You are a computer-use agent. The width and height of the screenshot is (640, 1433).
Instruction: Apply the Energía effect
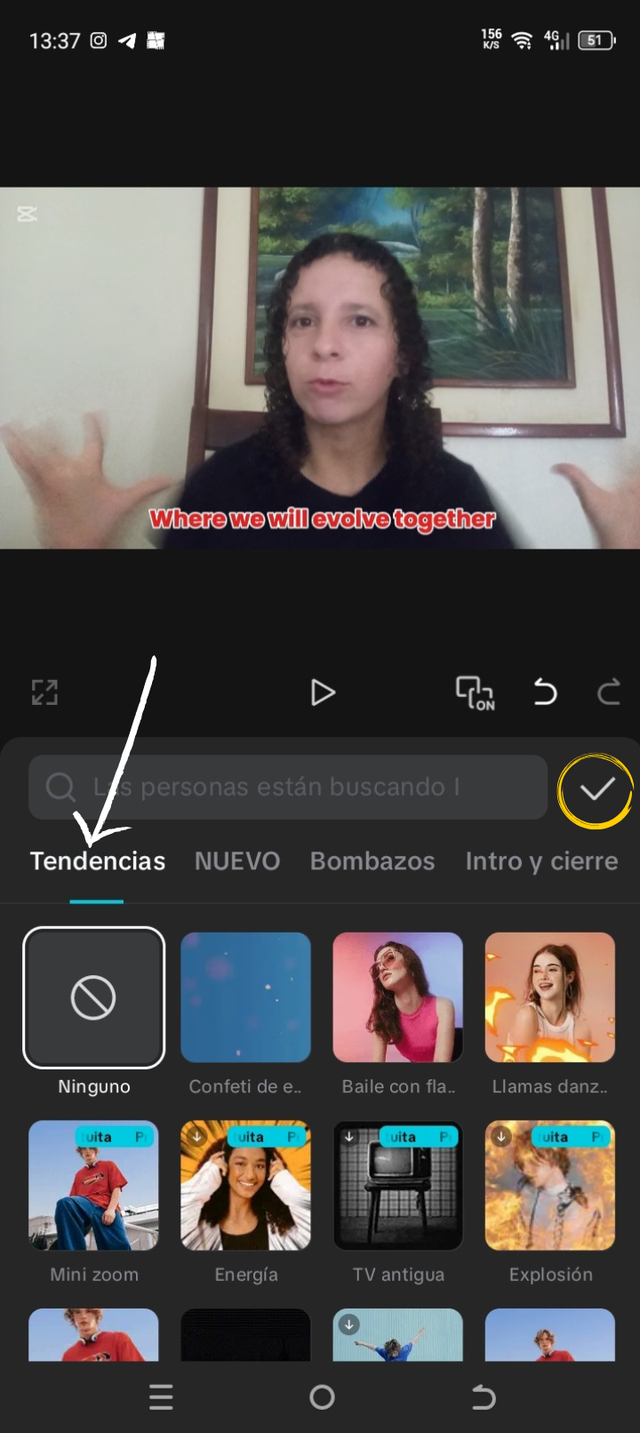pos(246,1186)
